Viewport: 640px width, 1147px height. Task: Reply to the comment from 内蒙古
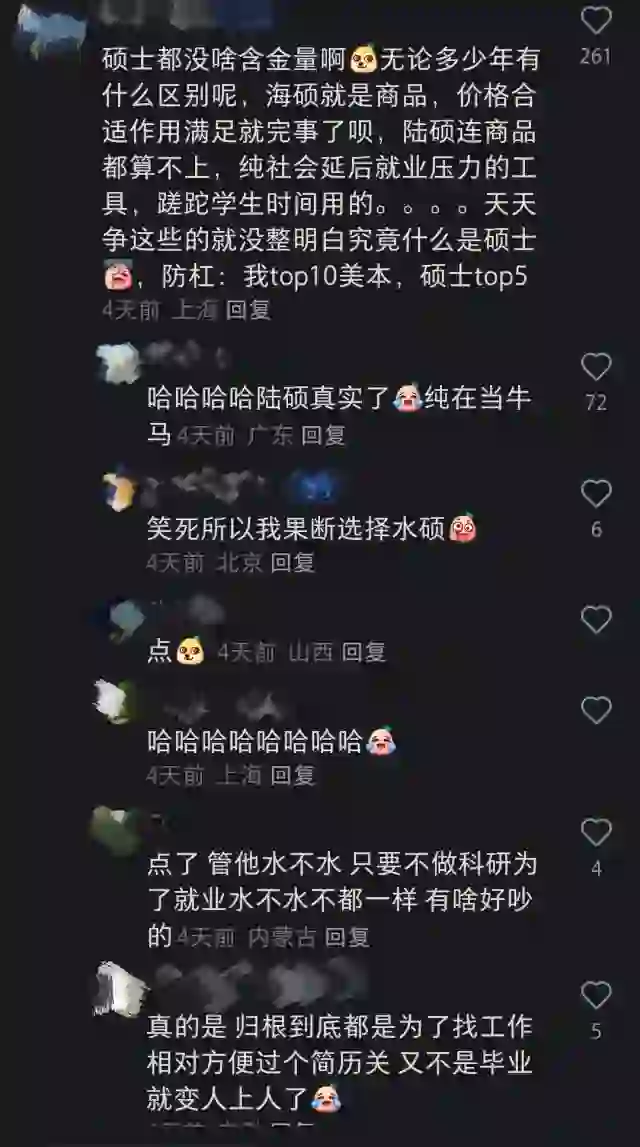point(348,937)
